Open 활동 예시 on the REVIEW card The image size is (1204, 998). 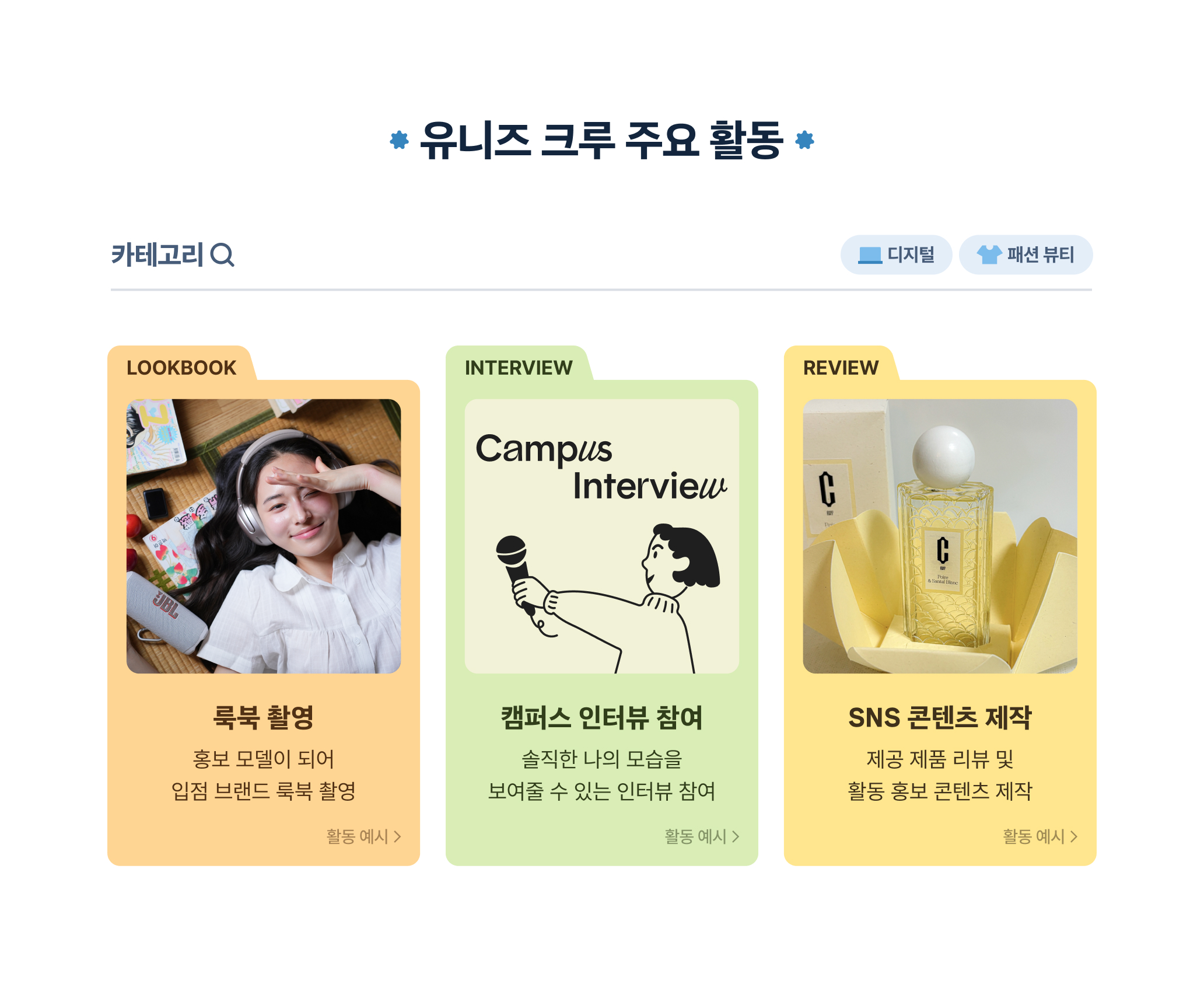[1039, 836]
